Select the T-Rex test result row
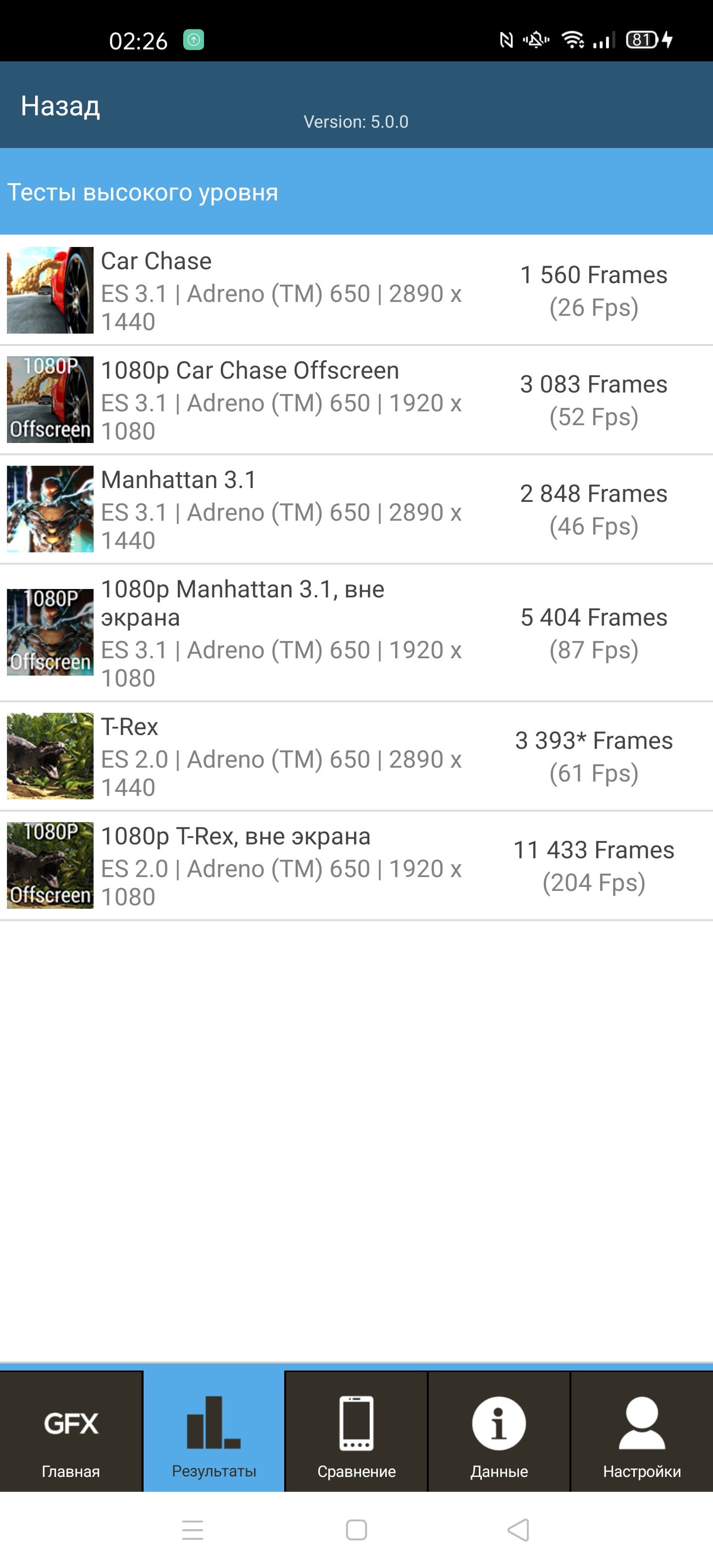 click(x=356, y=756)
